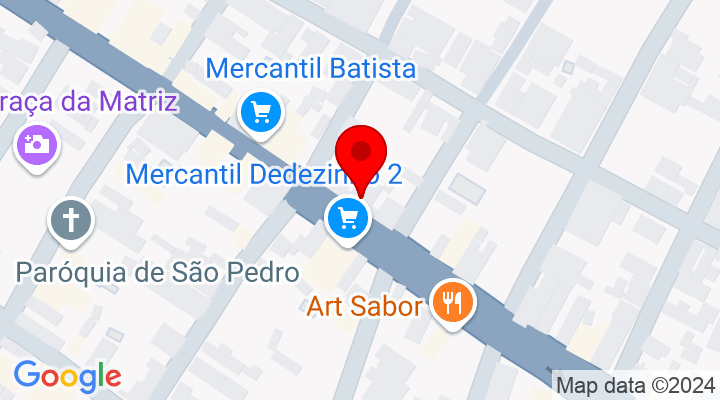
Task: Select the Praça da Matriz camera marker
Action: point(37,146)
